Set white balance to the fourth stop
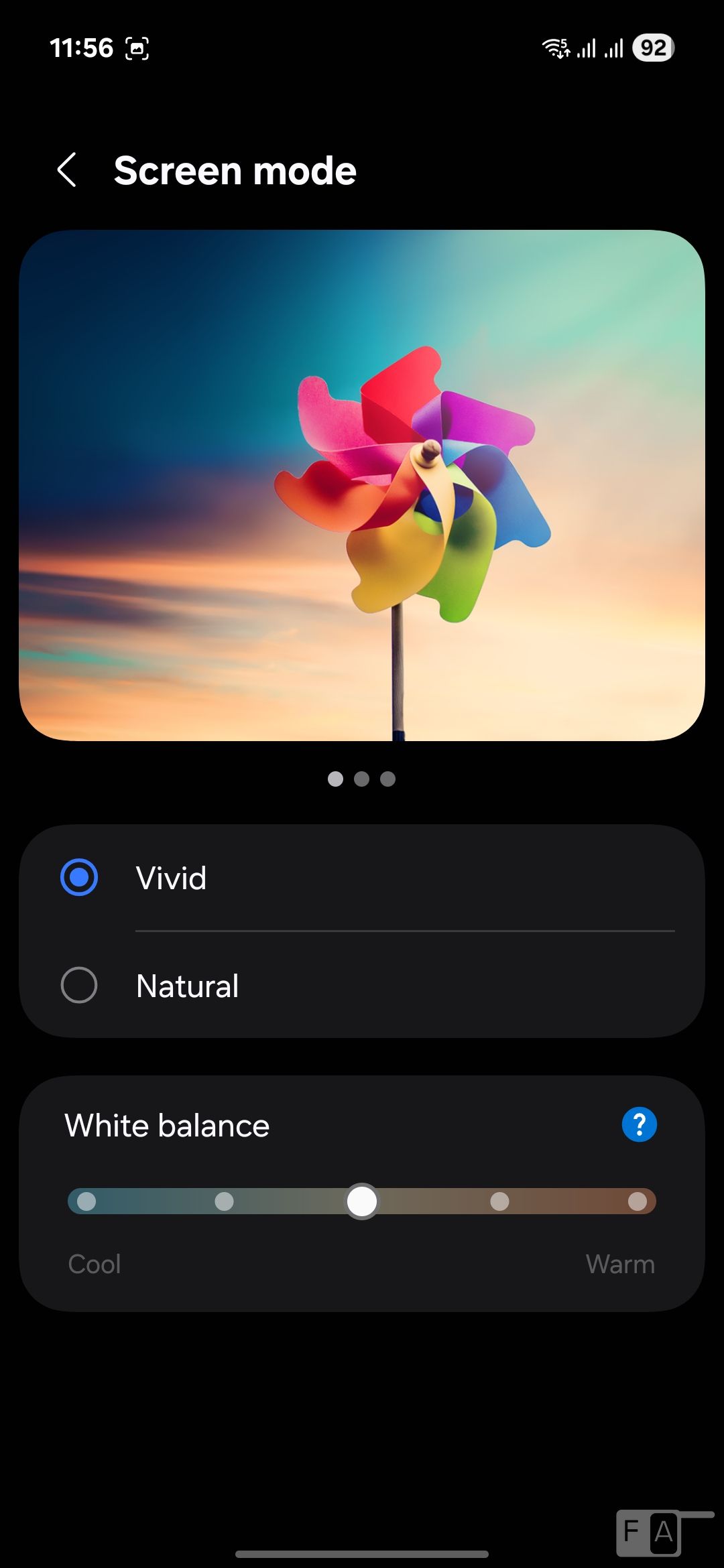This screenshot has width=724, height=1568. point(499,1201)
